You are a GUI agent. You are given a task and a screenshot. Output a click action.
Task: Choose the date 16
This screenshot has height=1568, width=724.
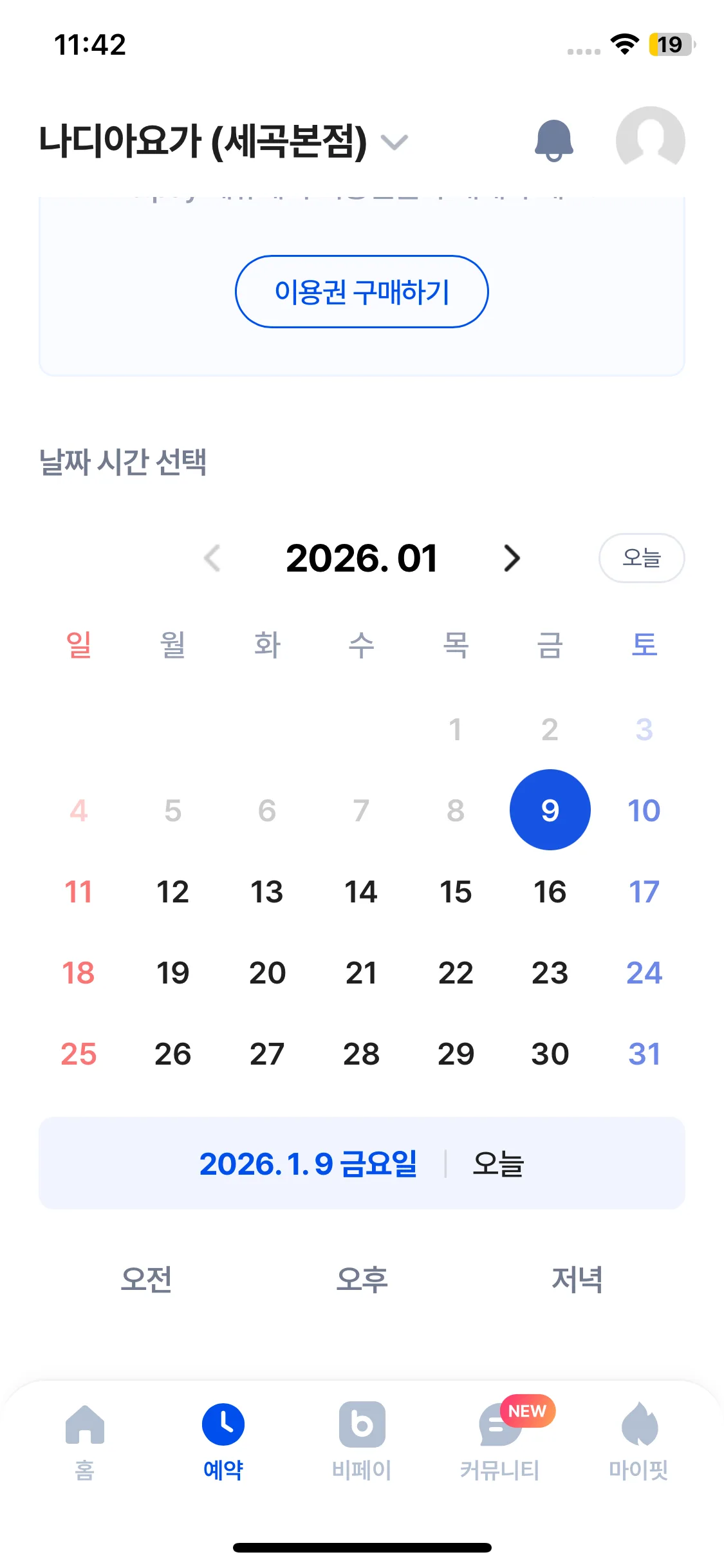pos(550,891)
